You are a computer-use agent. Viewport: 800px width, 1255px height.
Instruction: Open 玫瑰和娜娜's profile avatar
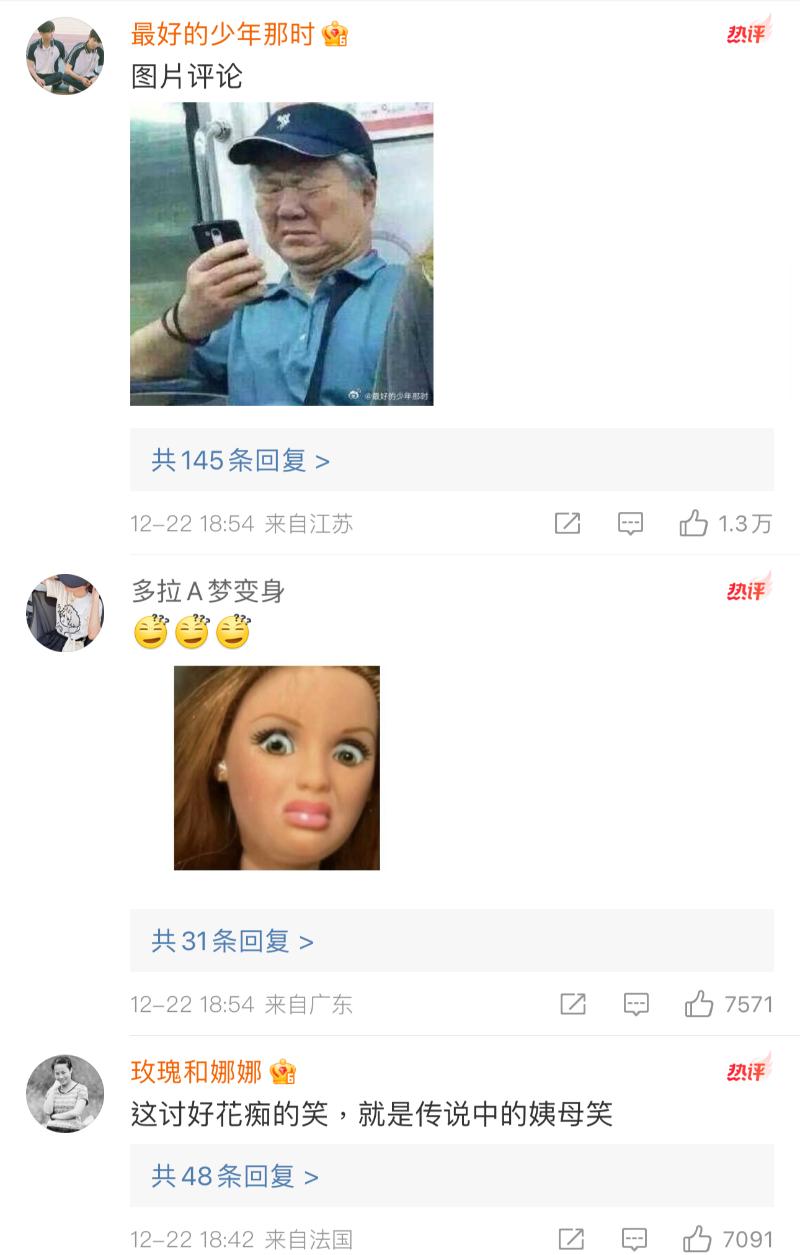pyautogui.click(x=65, y=1093)
